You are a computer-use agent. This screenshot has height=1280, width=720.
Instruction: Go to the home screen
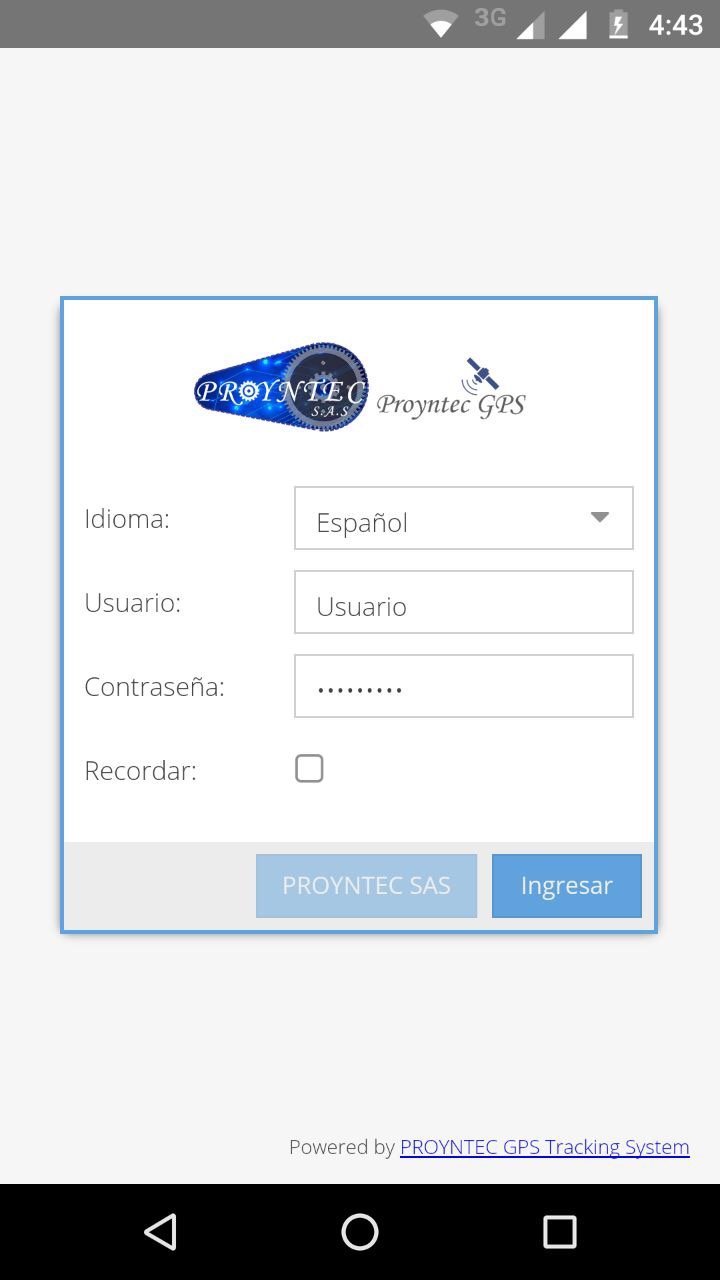(x=360, y=1232)
